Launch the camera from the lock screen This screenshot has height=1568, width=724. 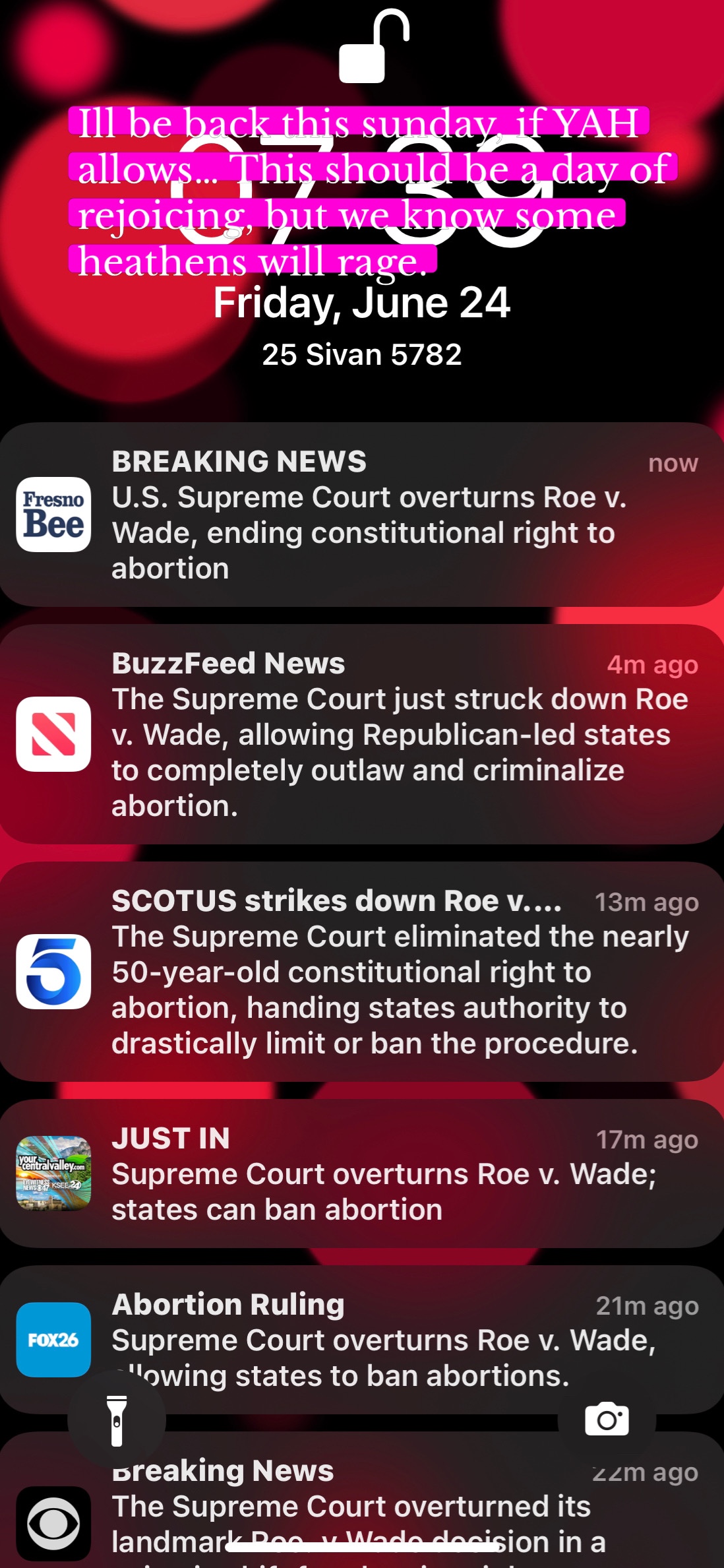[607, 1420]
